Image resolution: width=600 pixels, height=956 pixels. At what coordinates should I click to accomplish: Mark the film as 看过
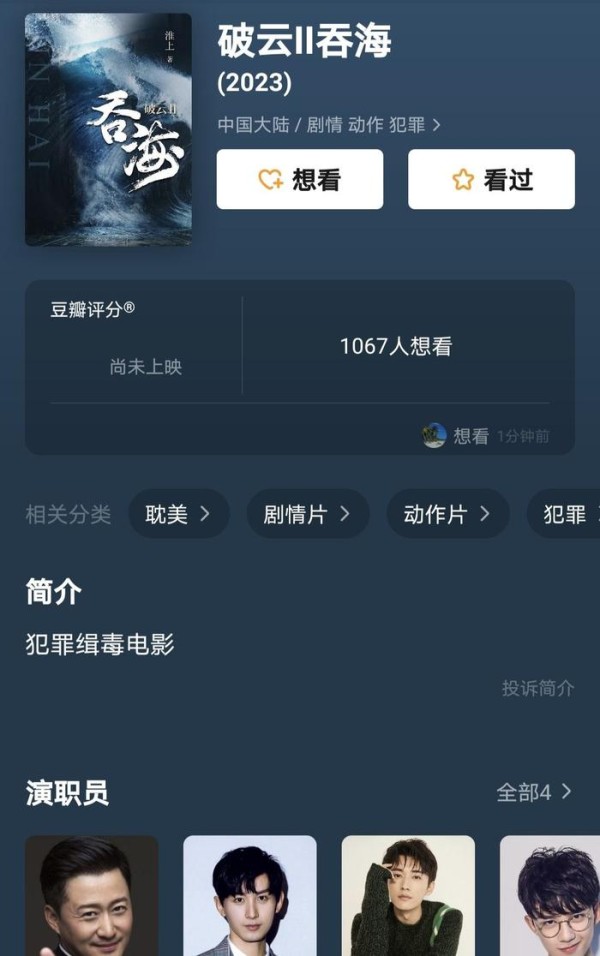(491, 179)
